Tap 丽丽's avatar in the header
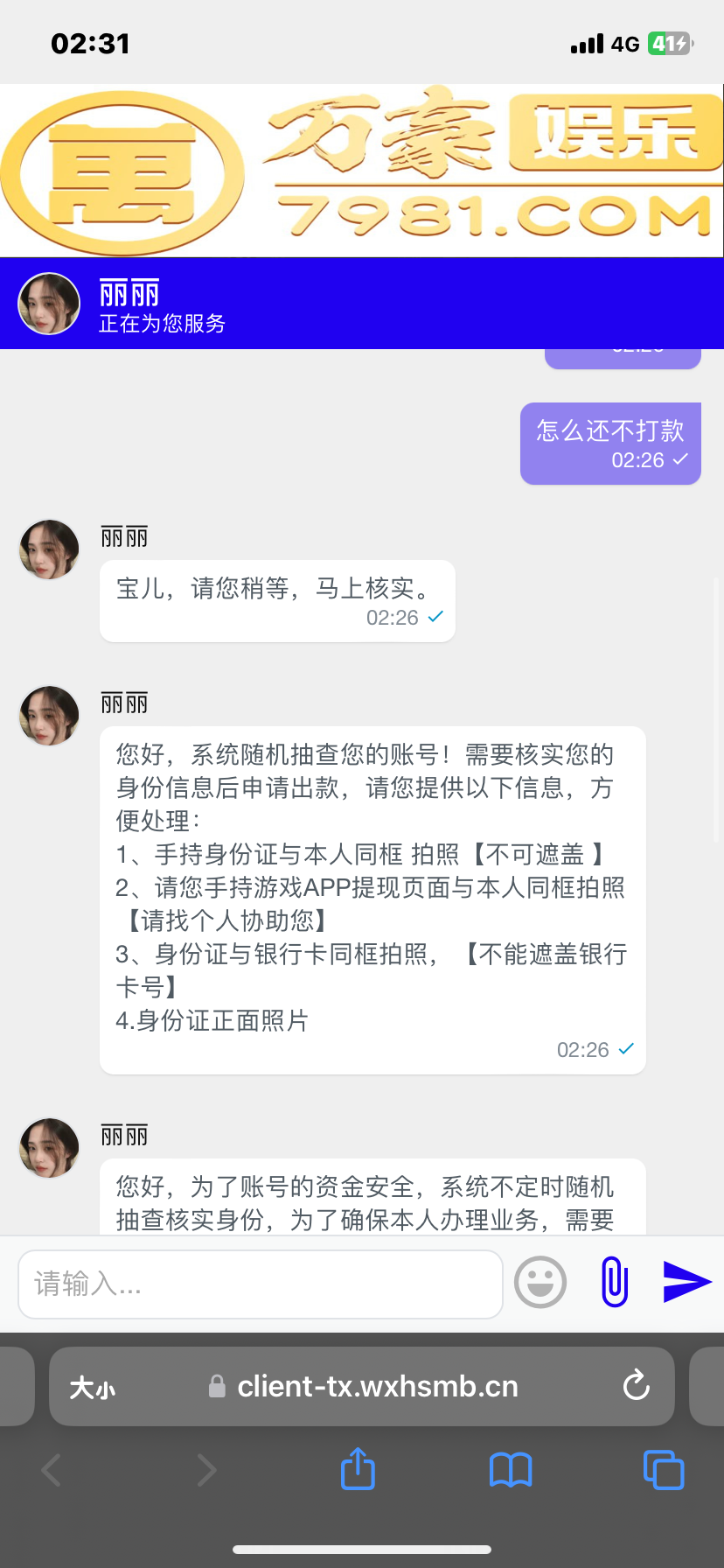The height and width of the screenshot is (1568, 724). (x=48, y=303)
